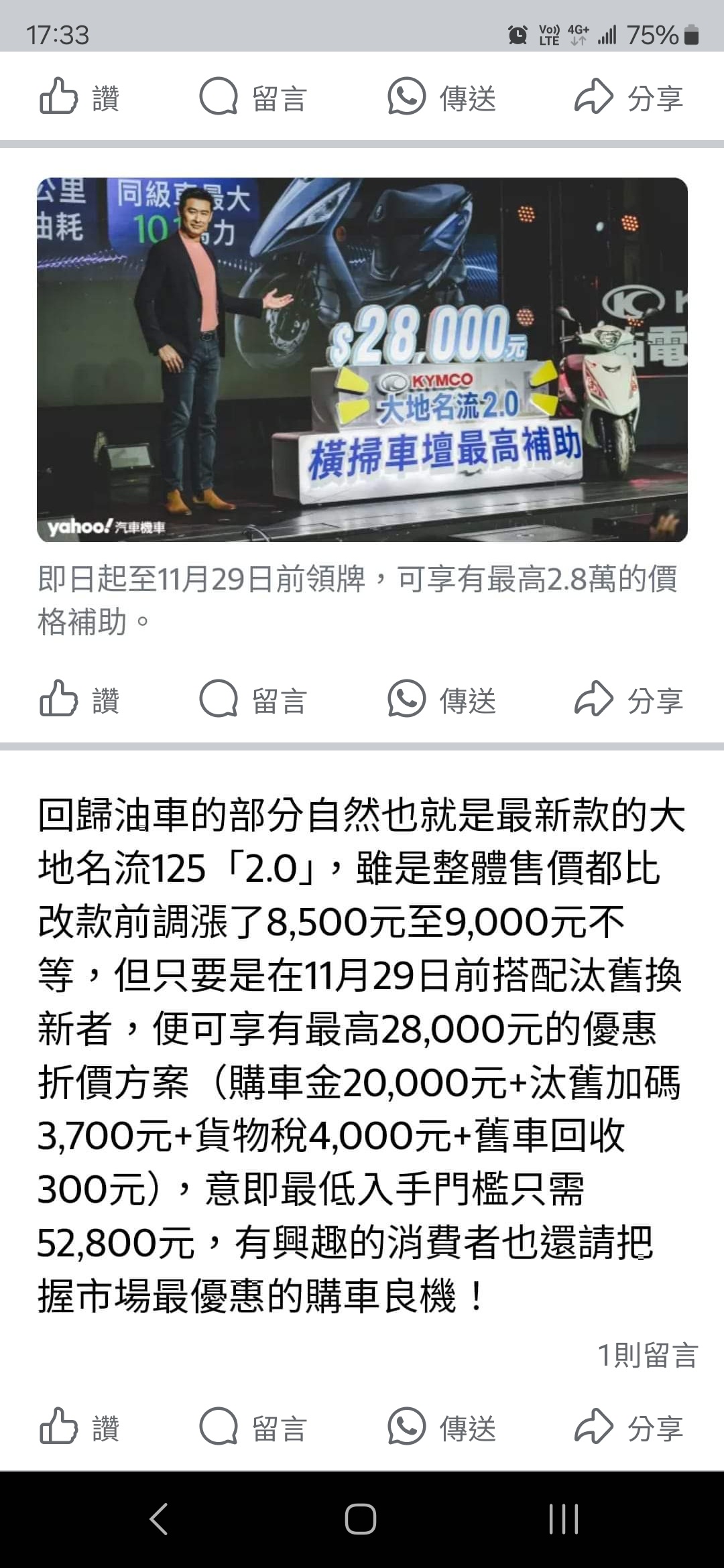Viewport: 724px width, 1568px height.
Task: Tap 留言 in the row above the KYMCO photo
Action: (253, 98)
